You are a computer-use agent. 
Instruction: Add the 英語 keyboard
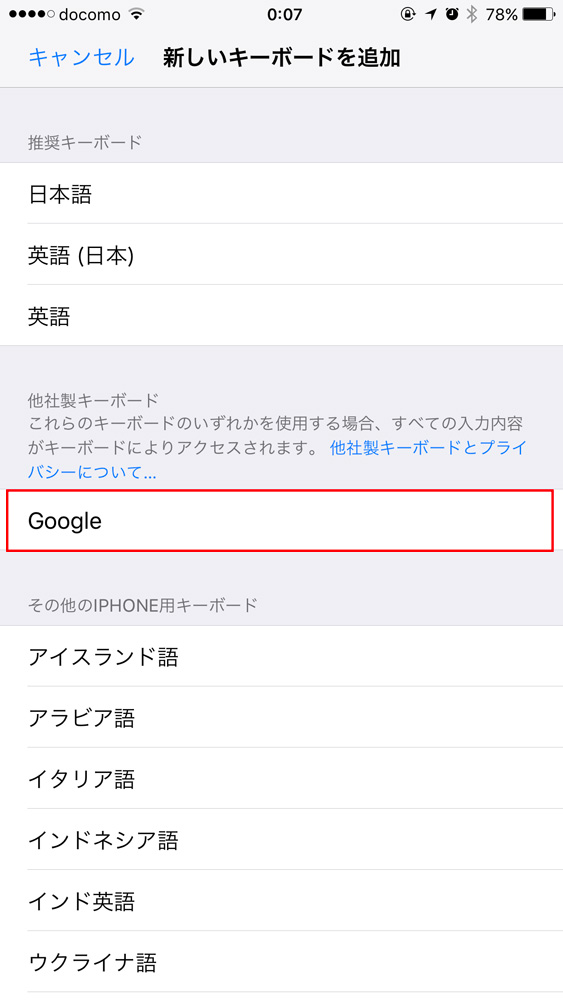281,316
